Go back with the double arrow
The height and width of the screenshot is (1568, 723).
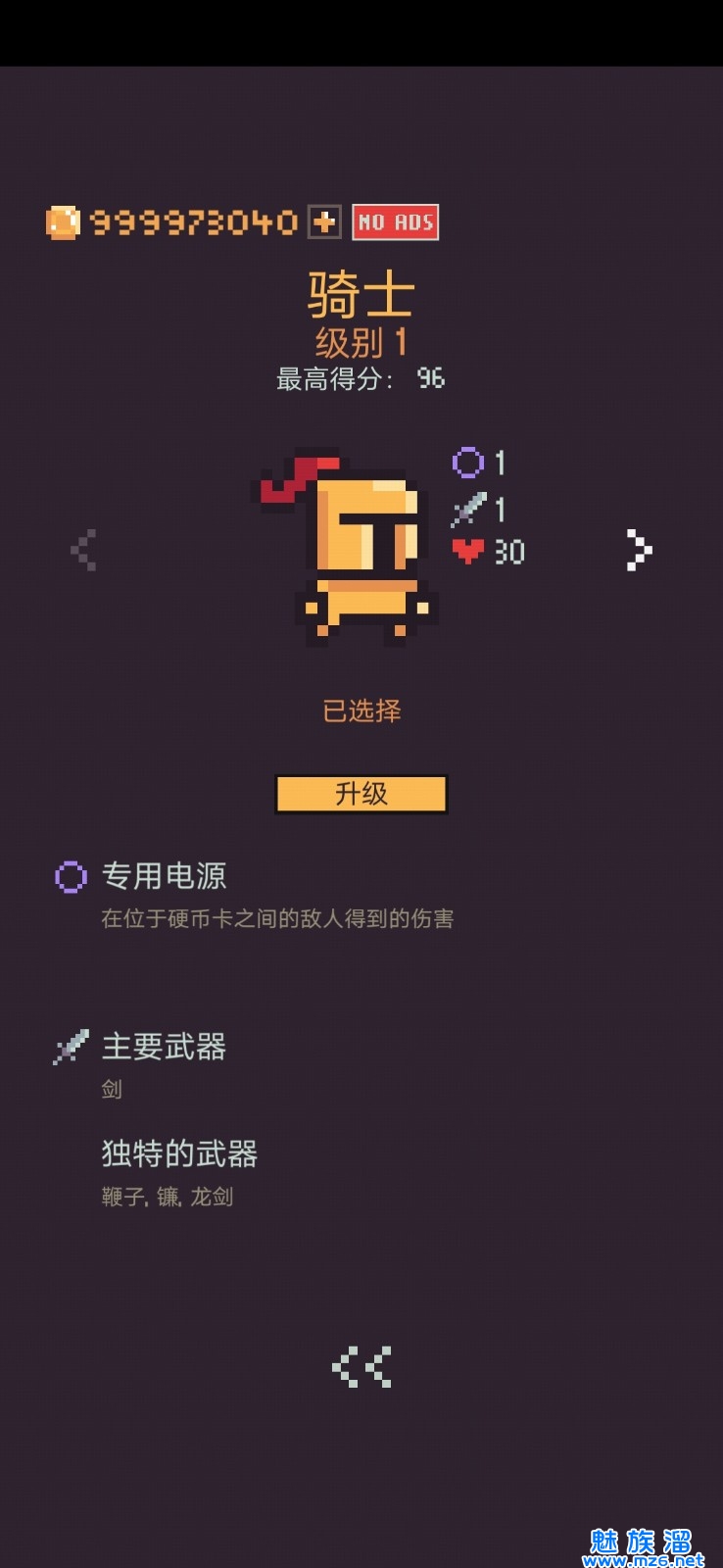coord(361,1366)
